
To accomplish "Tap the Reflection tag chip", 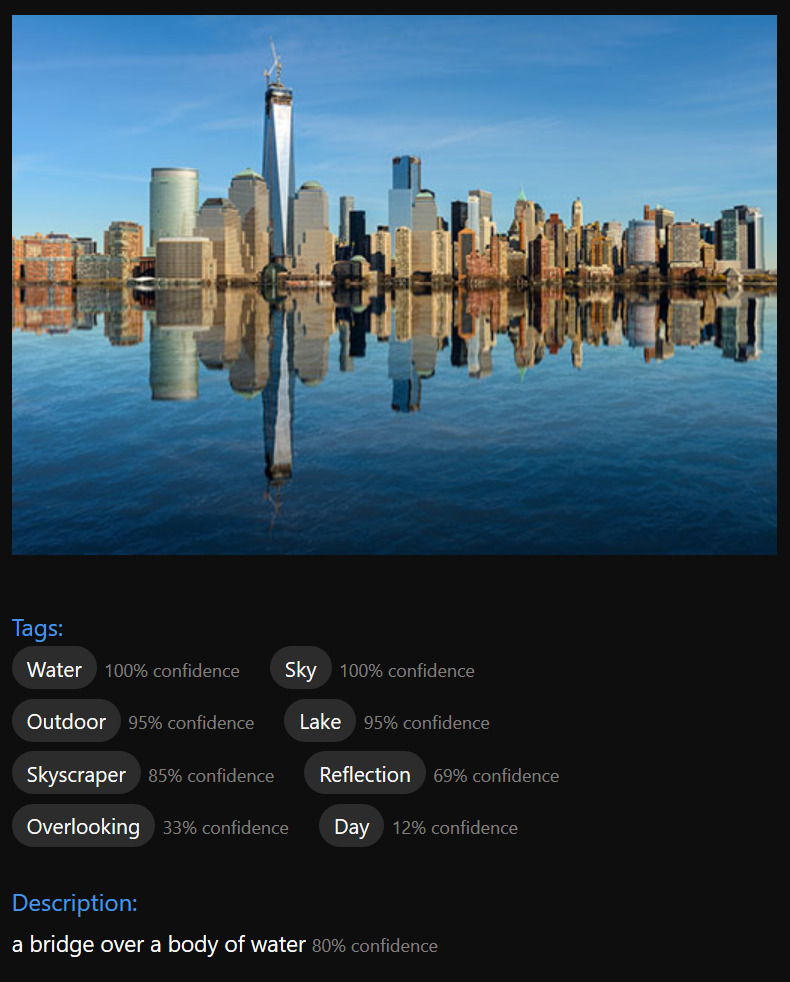I will (x=365, y=774).
